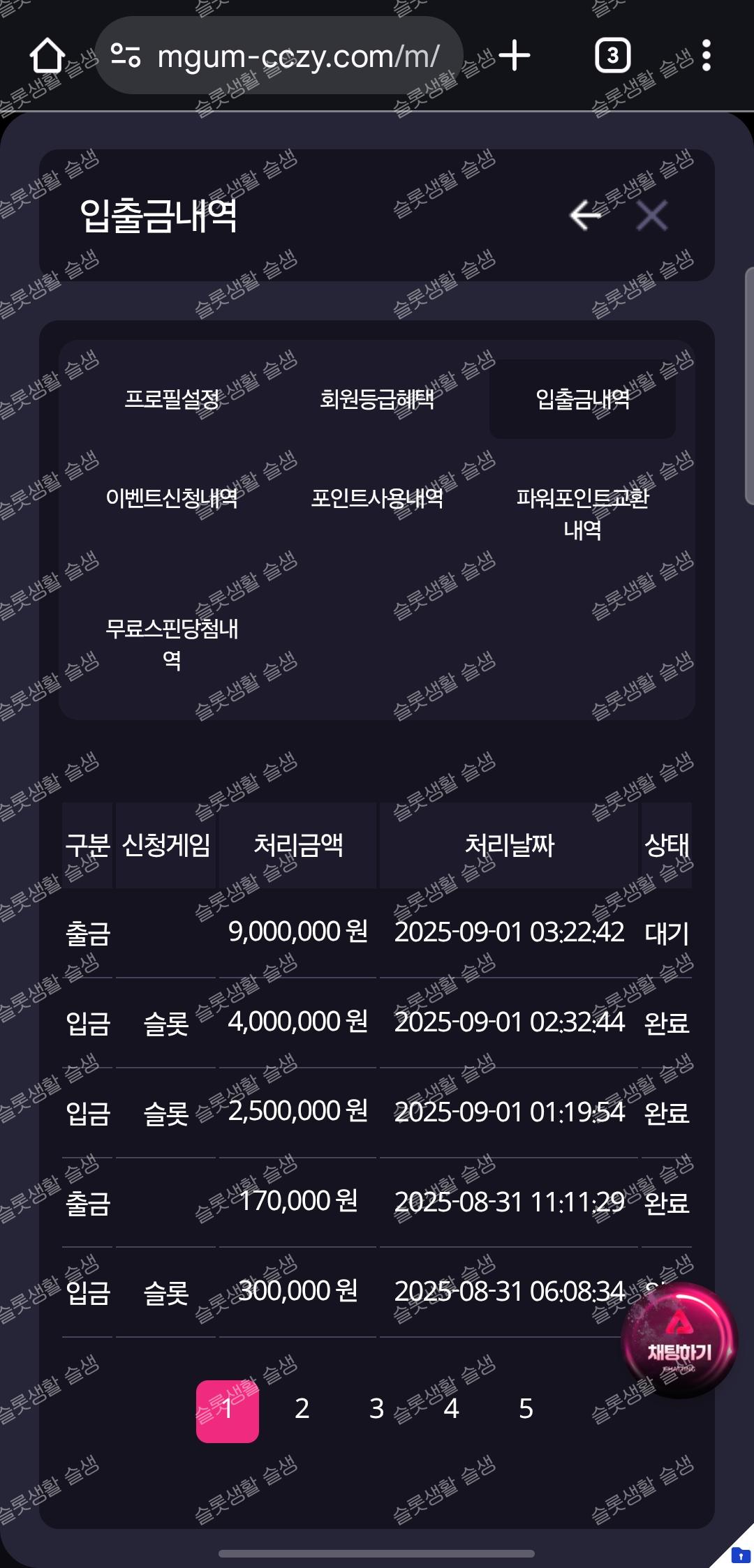Open the 파워포인트교환 내역 tab
Viewport: 754px width, 1568px height.
click(582, 514)
